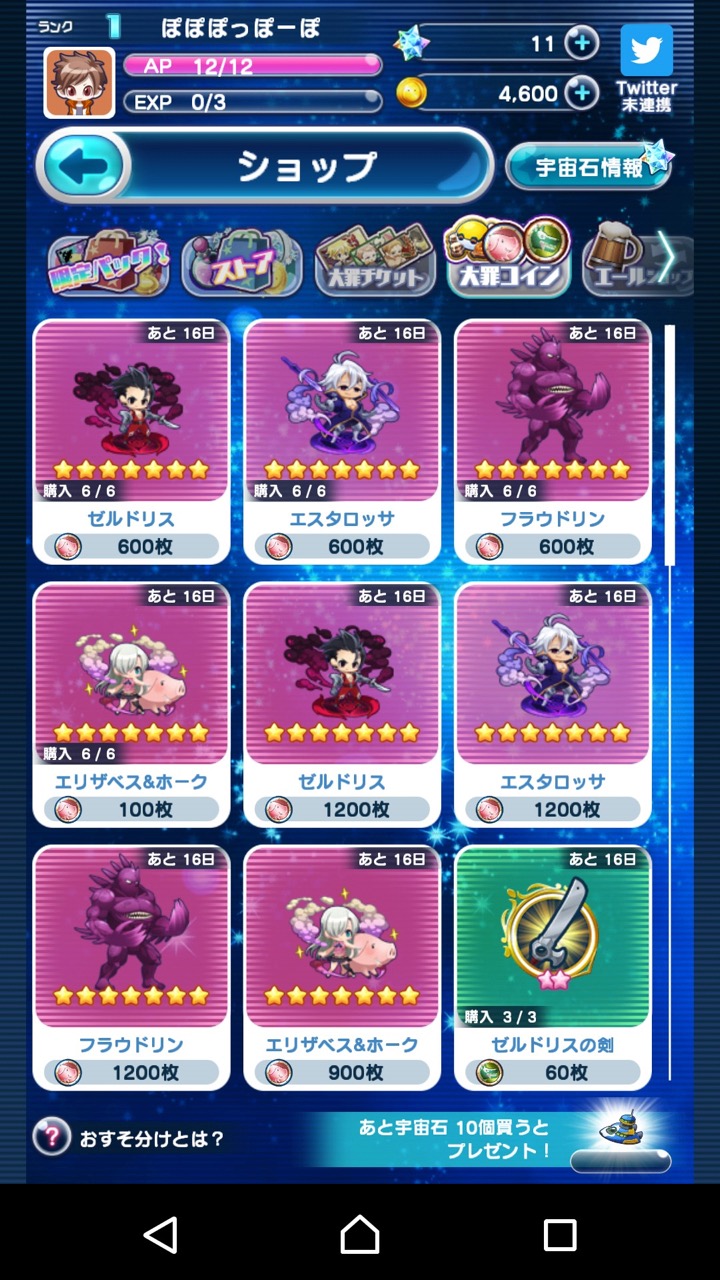Show more shop tabs with the right arrow
720x1280 pixels.
pyautogui.click(x=666, y=260)
